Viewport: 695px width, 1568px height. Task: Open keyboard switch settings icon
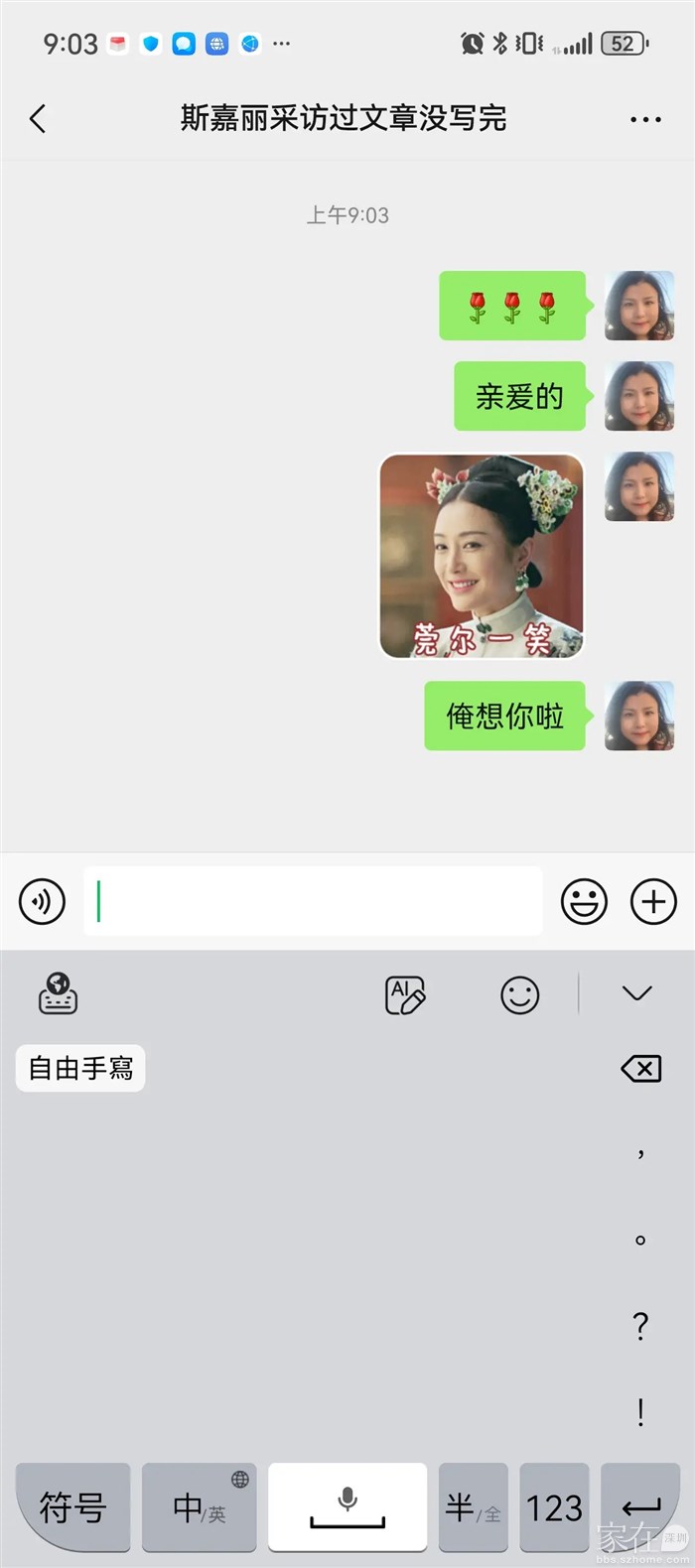[59, 993]
